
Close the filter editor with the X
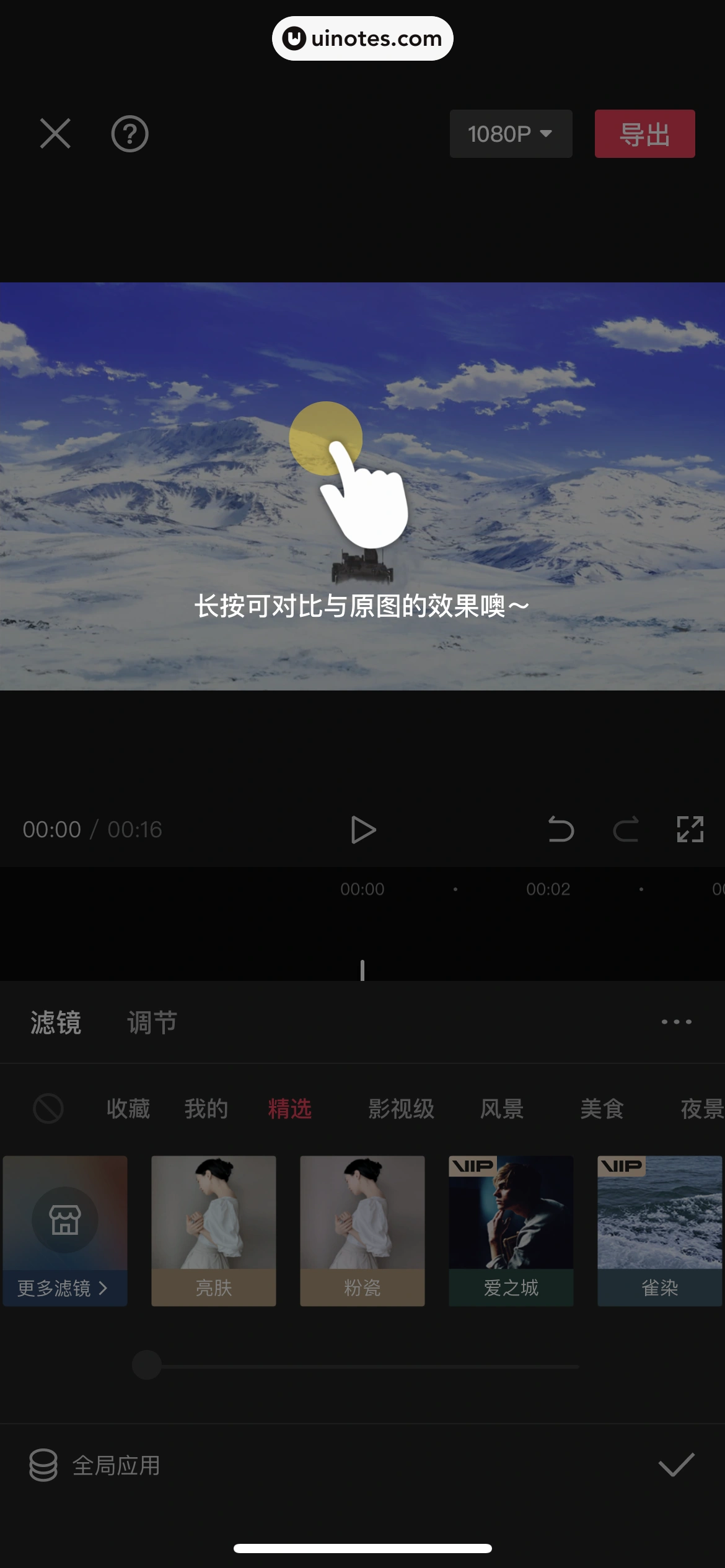point(55,134)
